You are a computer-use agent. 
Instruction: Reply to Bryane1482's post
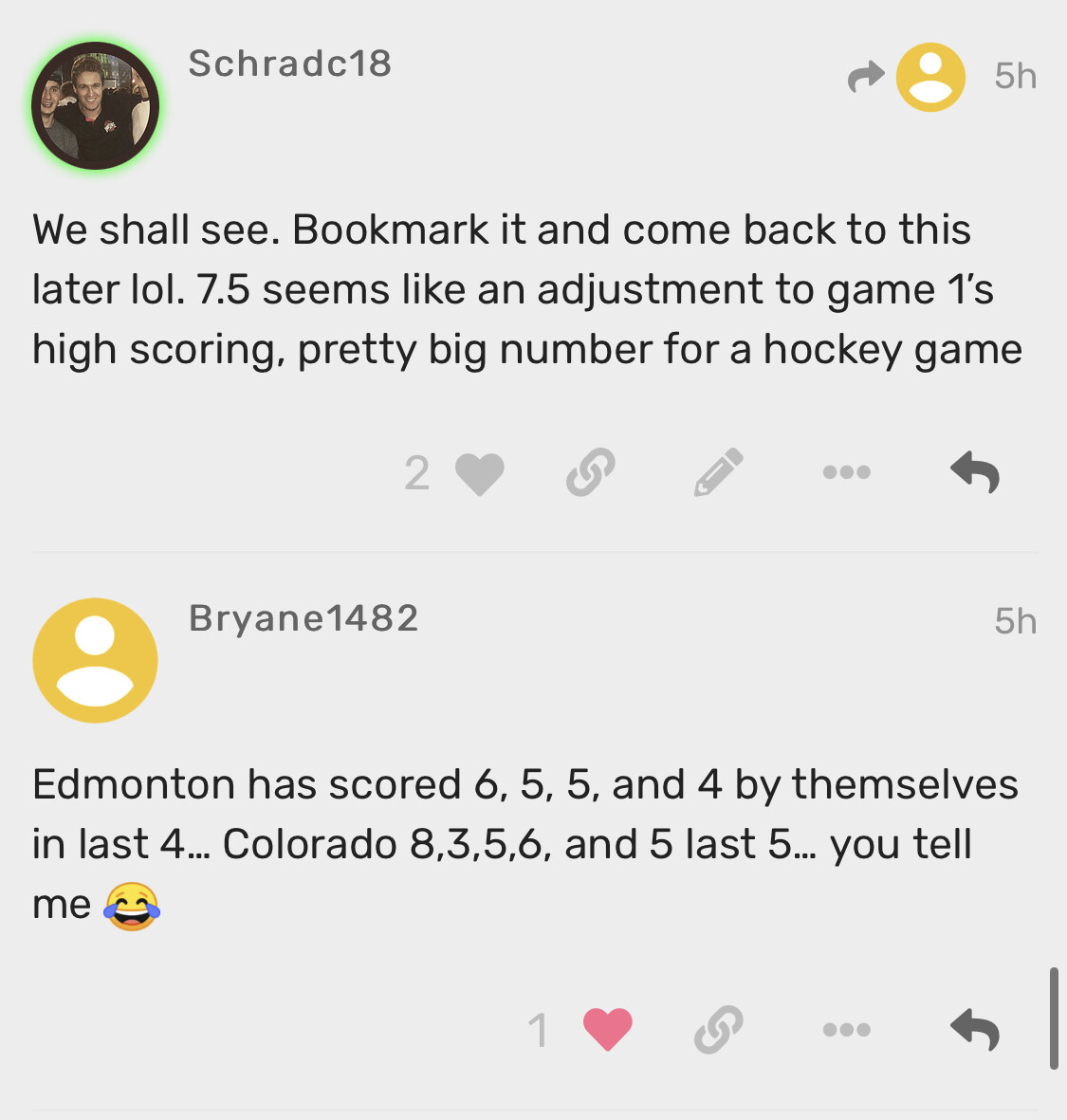coord(974,1030)
